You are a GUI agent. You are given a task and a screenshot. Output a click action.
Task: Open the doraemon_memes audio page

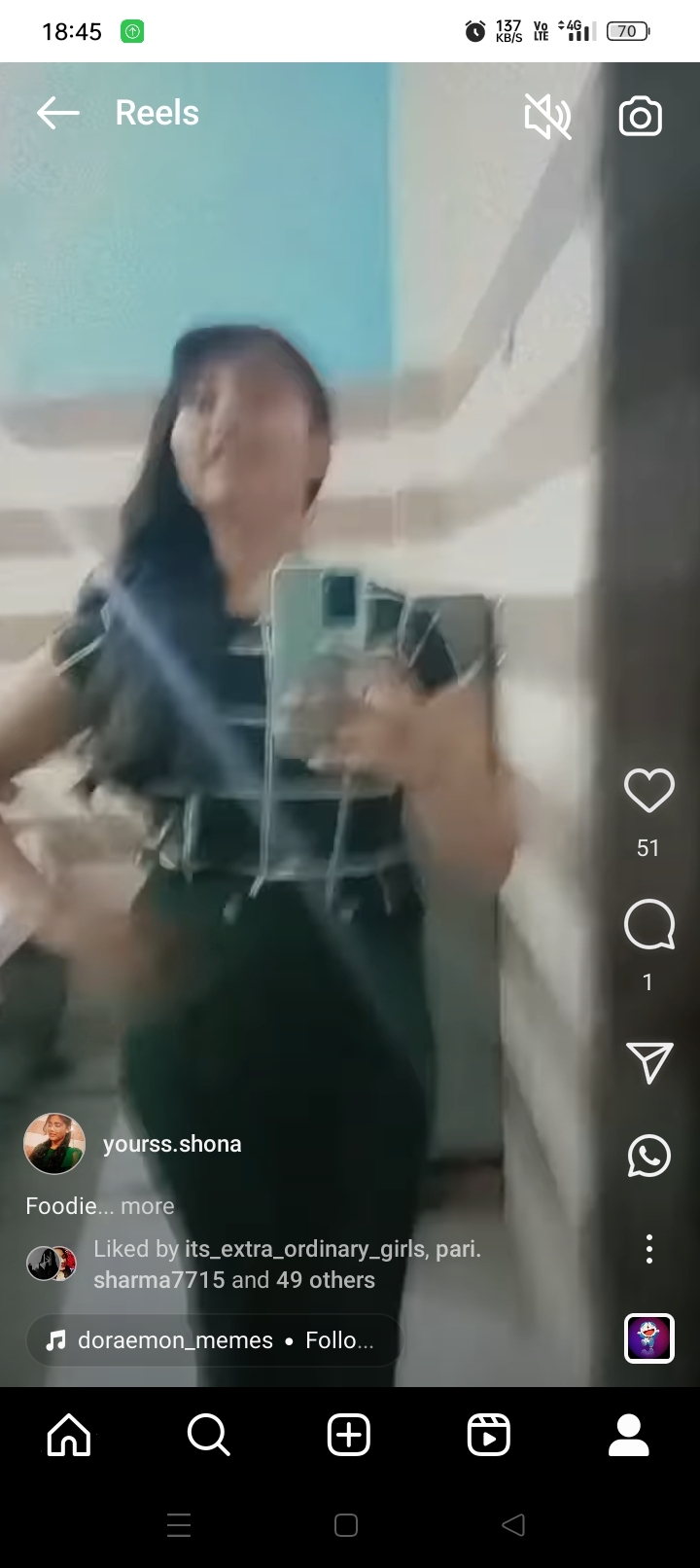175,1340
